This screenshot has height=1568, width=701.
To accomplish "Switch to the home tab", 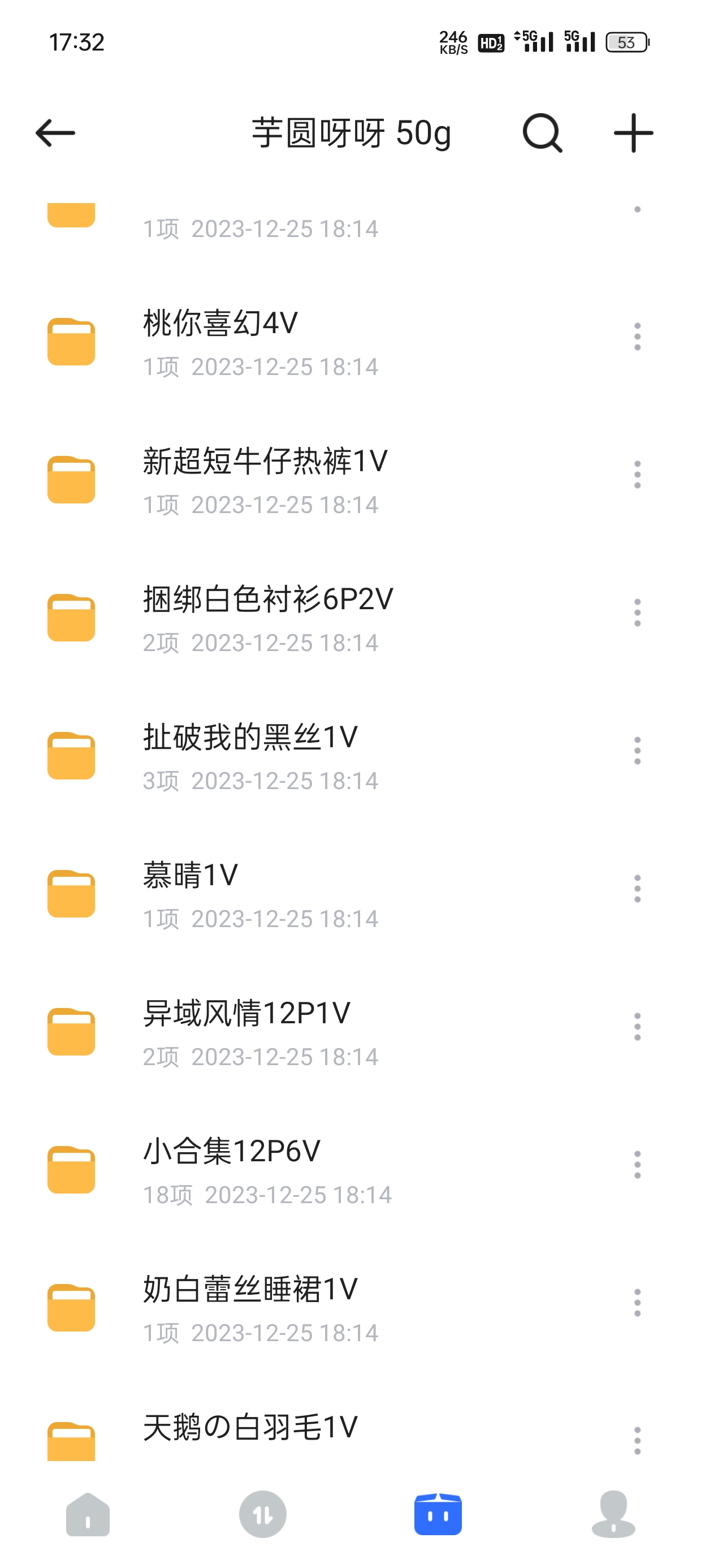I will click(88, 1514).
